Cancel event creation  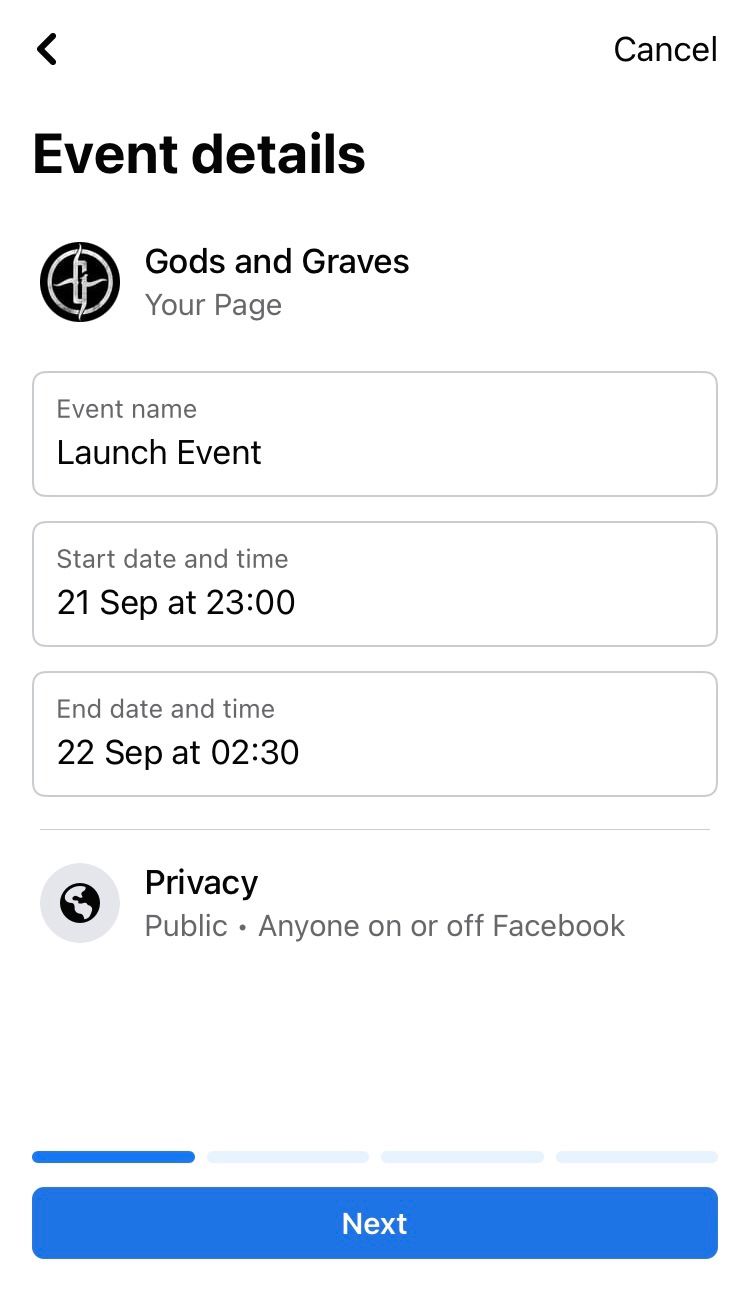point(664,49)
